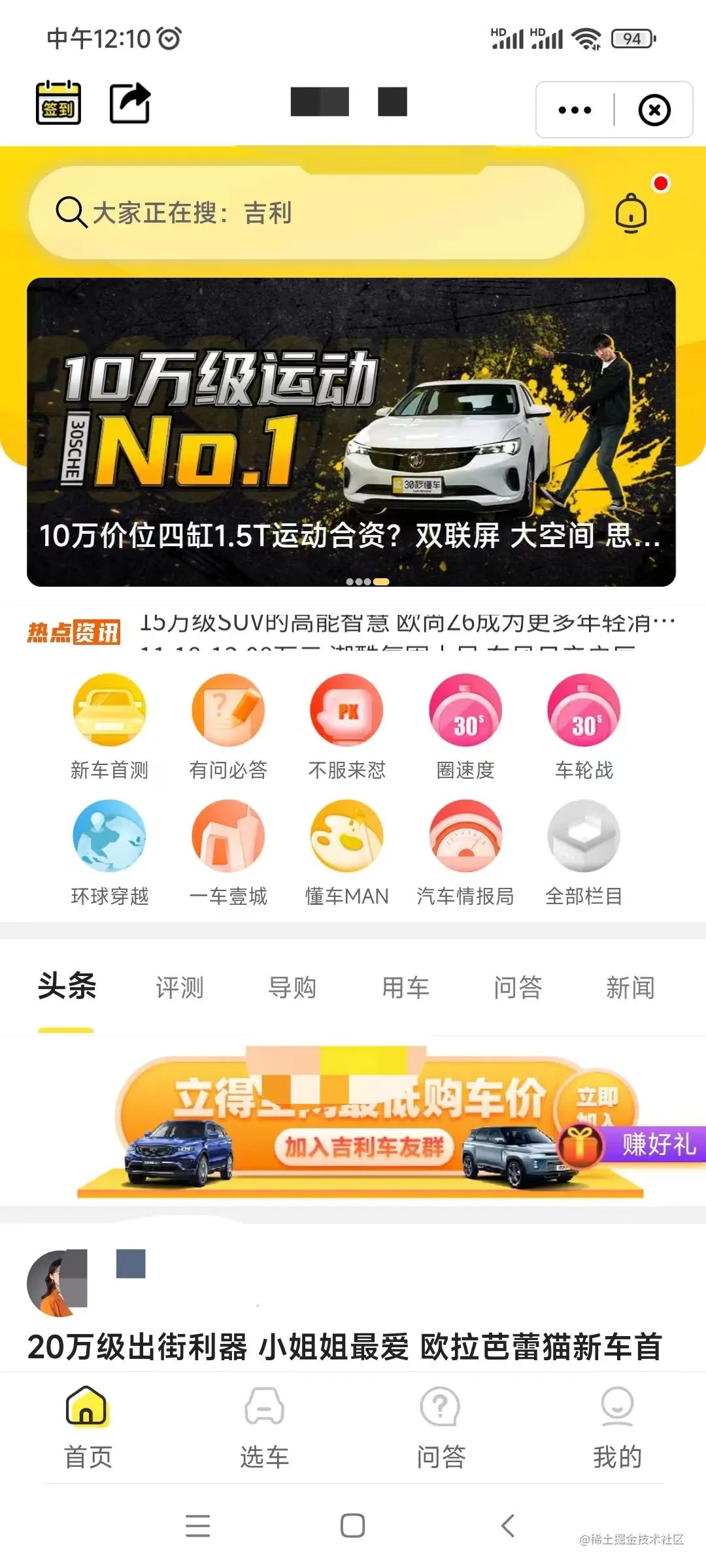This screenshot has width=706, height=1568.
Task: Switch to the 新闻 tab
Action: 630,987
